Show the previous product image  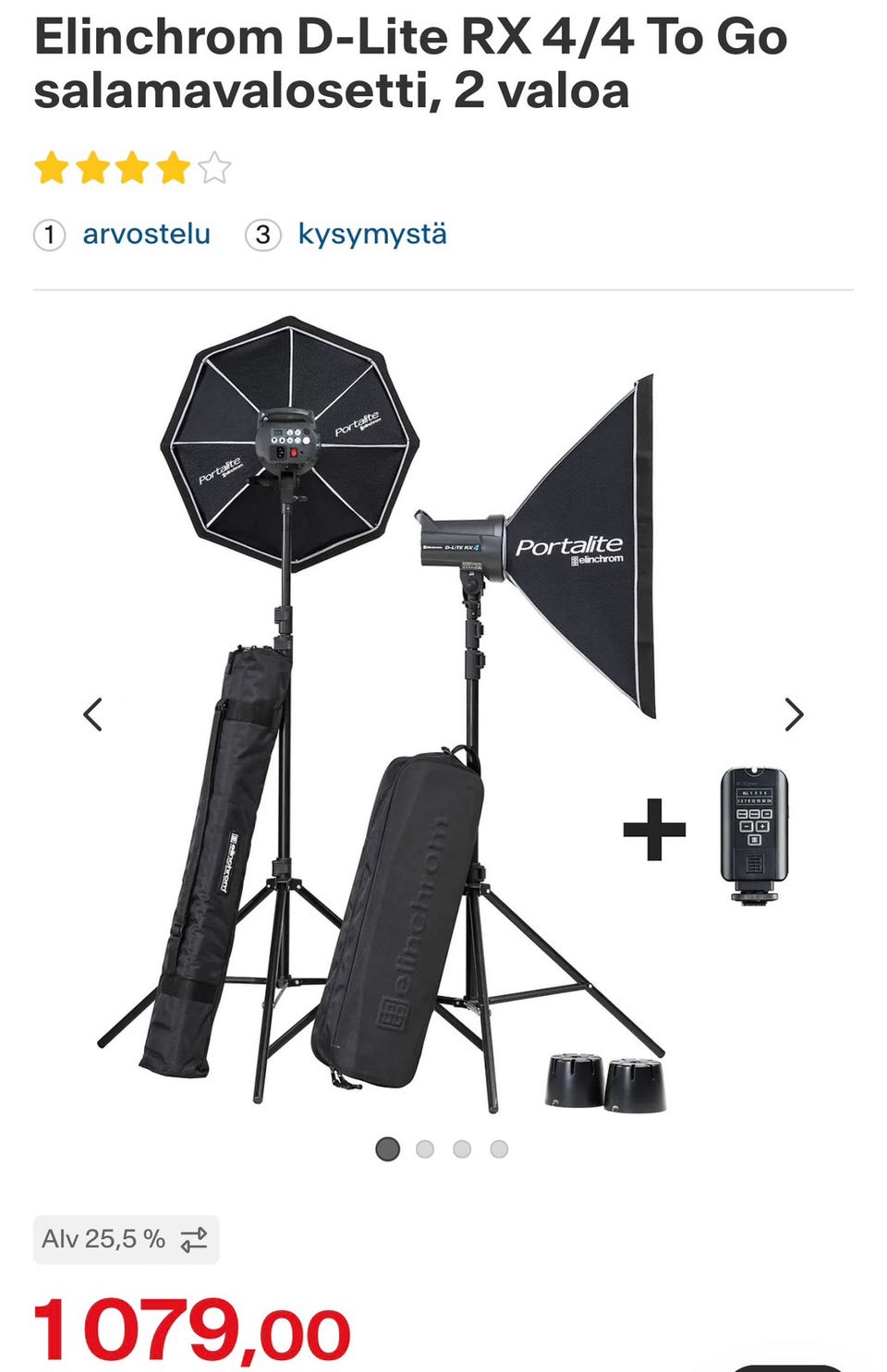92,714
